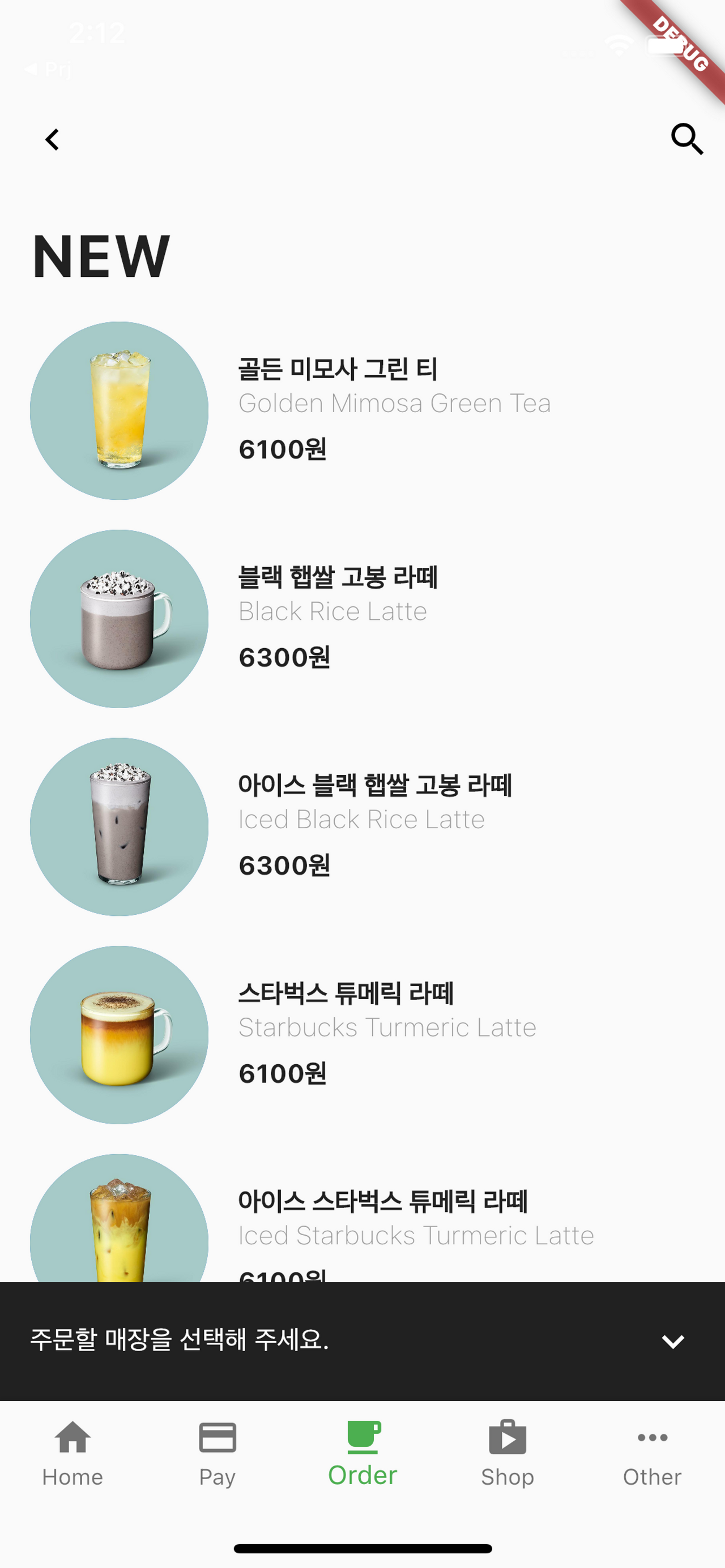Open the Golden Mimosa Green Tea item
725x1568 pixels.
362,411
